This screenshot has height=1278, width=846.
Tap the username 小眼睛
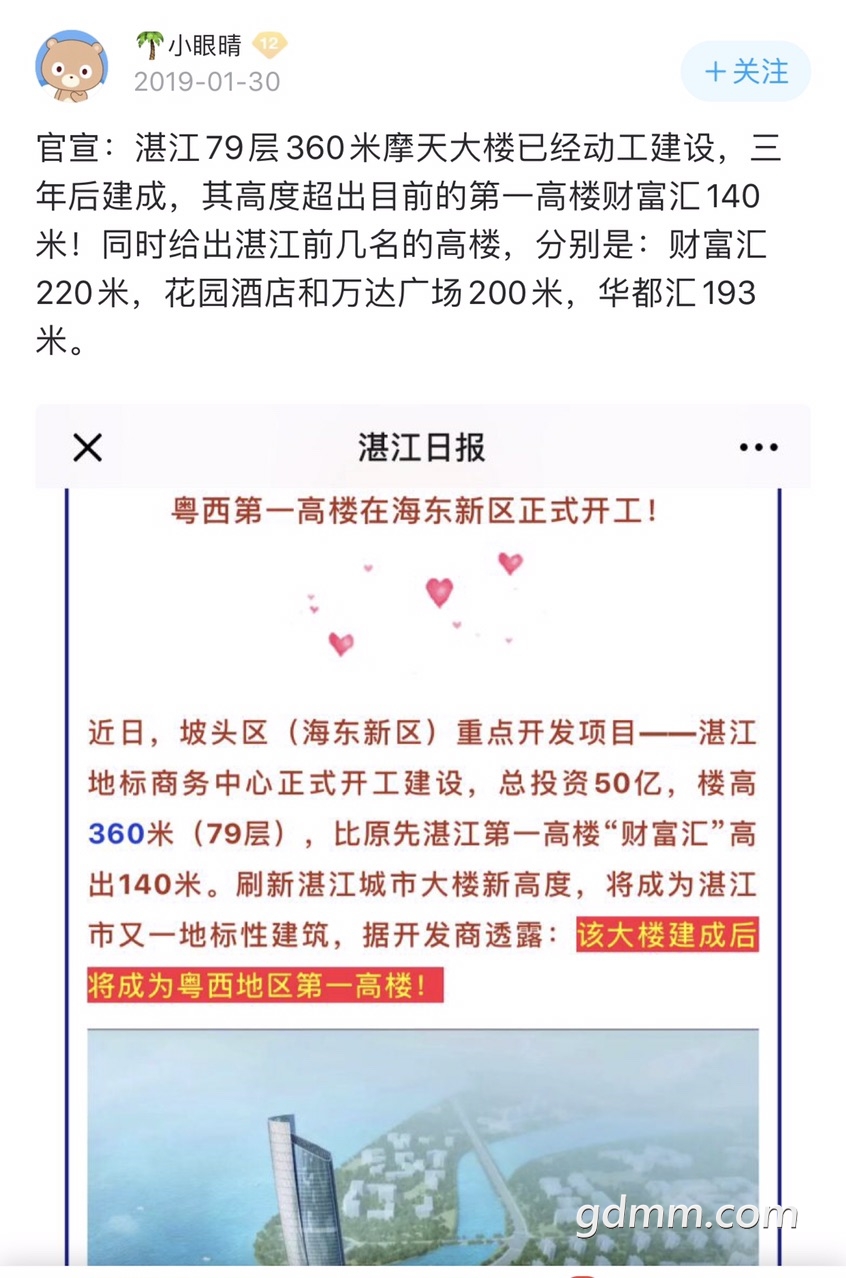(203, 45)
